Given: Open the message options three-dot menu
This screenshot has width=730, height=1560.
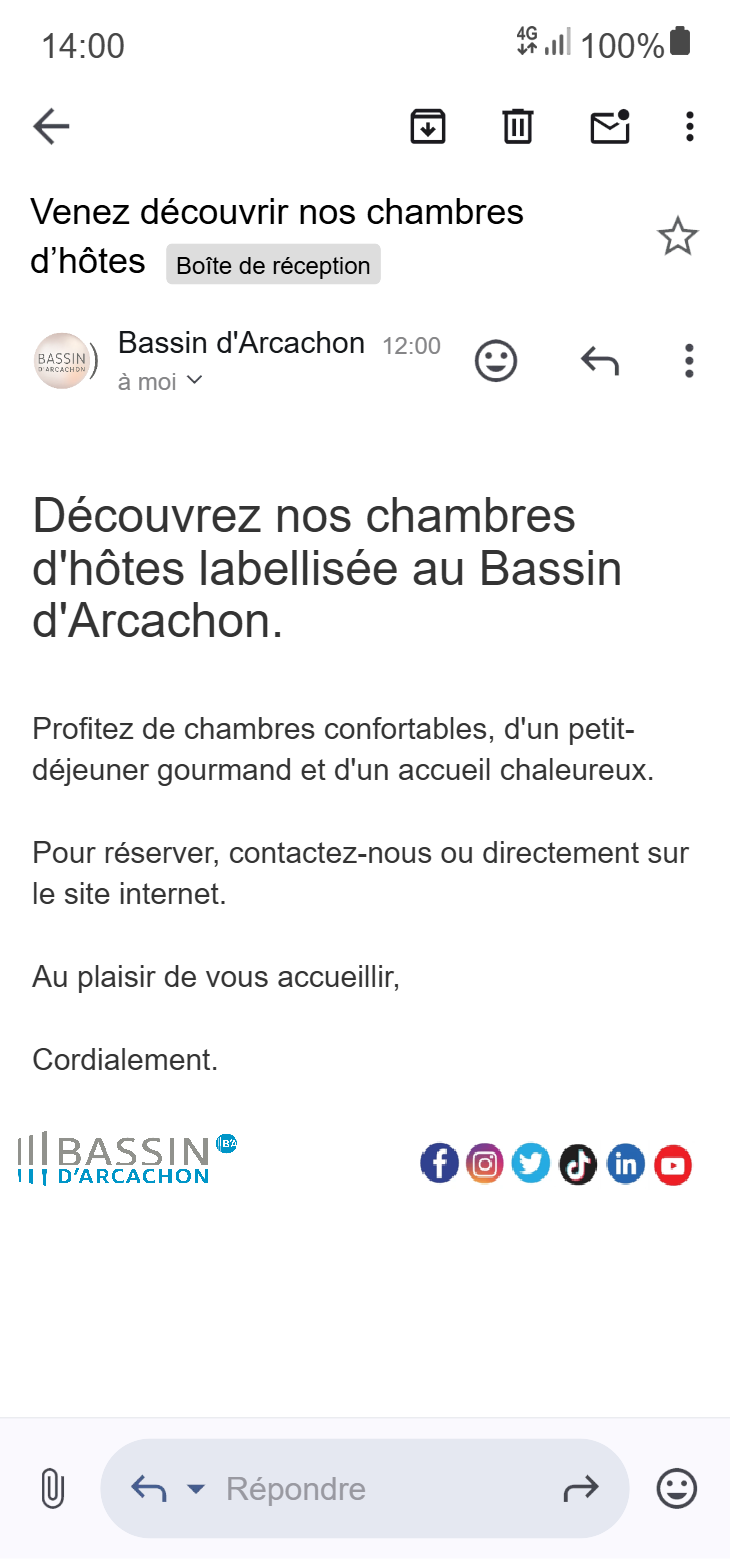Looking at the screenshot, I should tap(689, 360).
